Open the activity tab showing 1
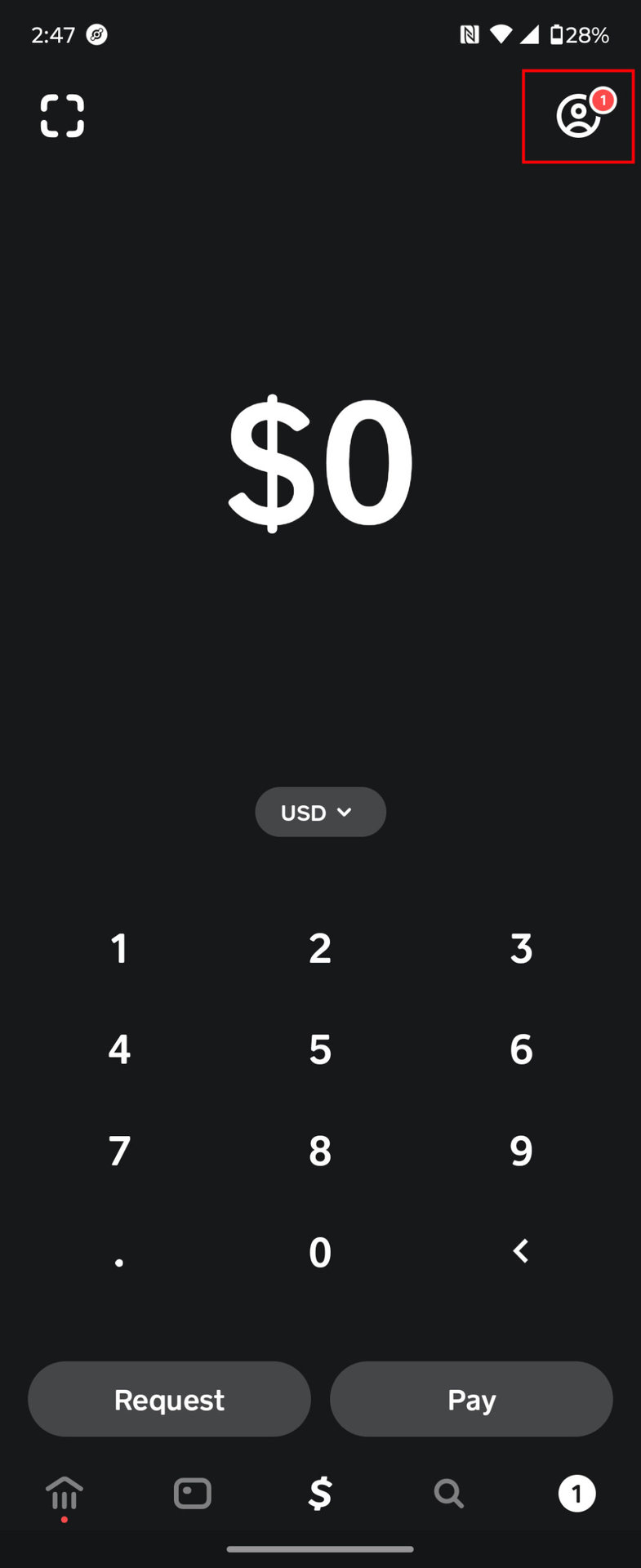 (x=576, y=1494)
